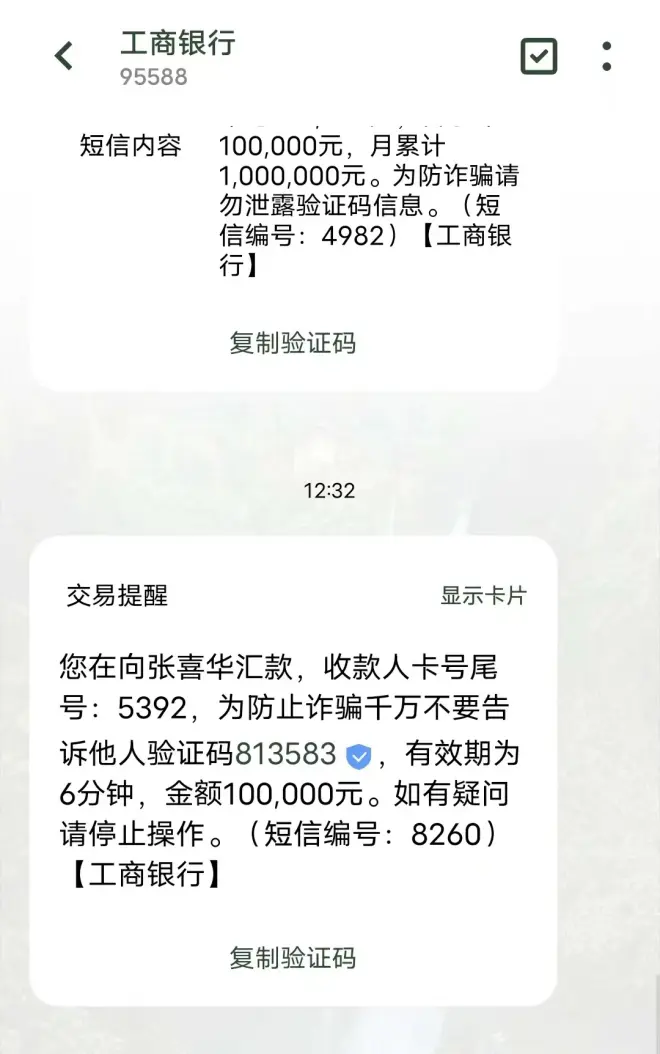Tap verification code 813583
This screenshot has width=660, height=1054.
[285, 754]
